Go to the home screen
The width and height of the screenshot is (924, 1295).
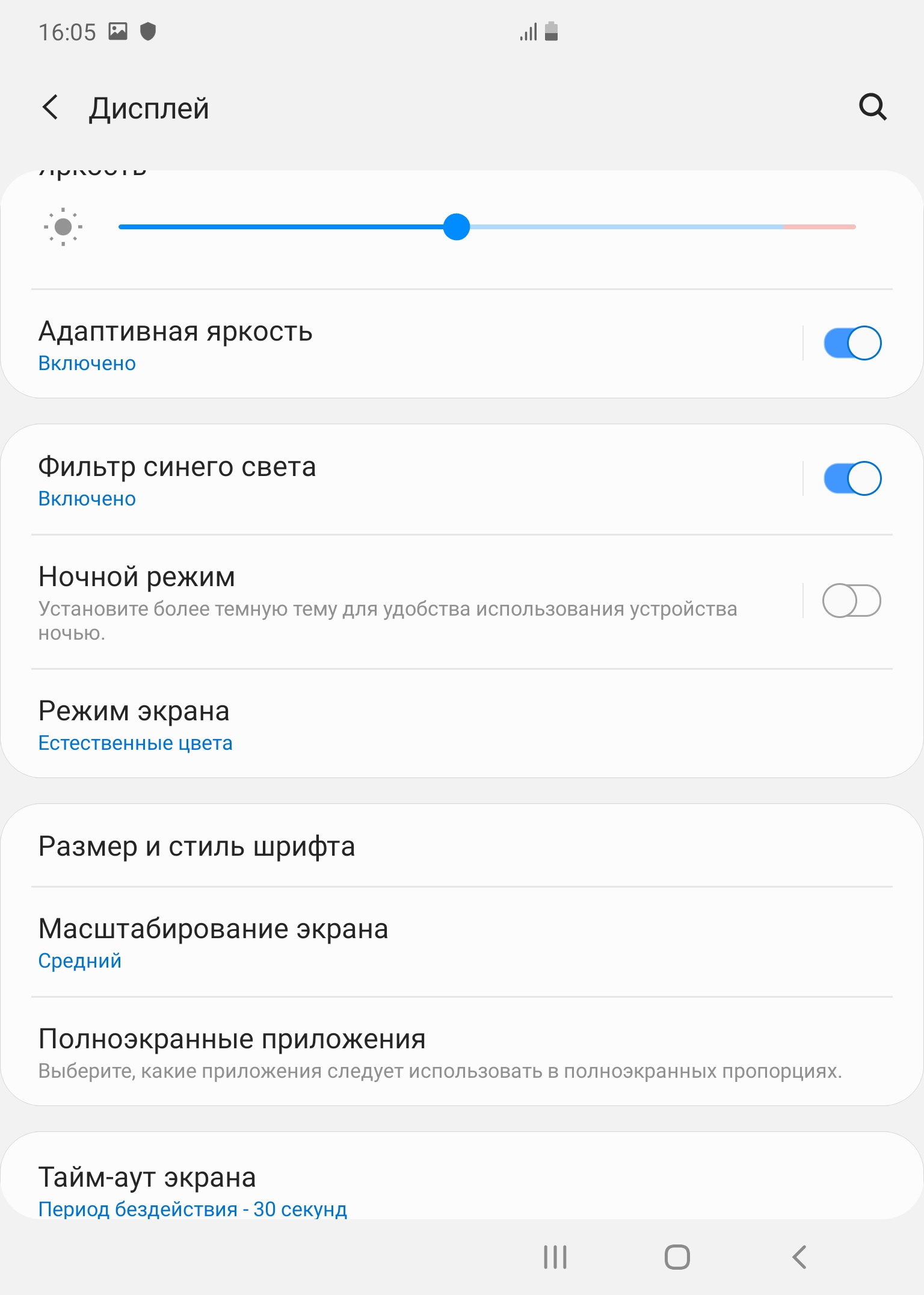click(x=677, y=1256)
